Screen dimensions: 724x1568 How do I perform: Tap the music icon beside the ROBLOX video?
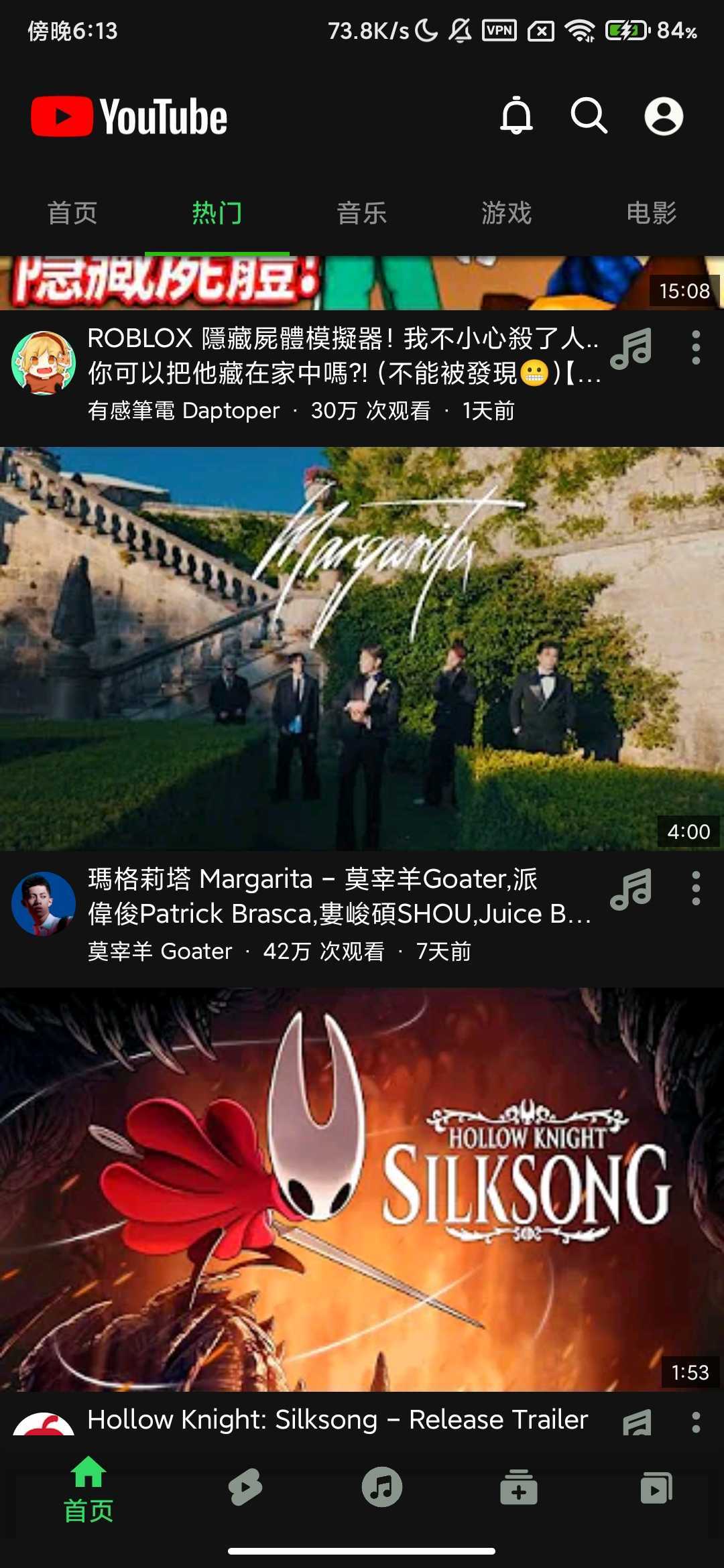[631, 348]
